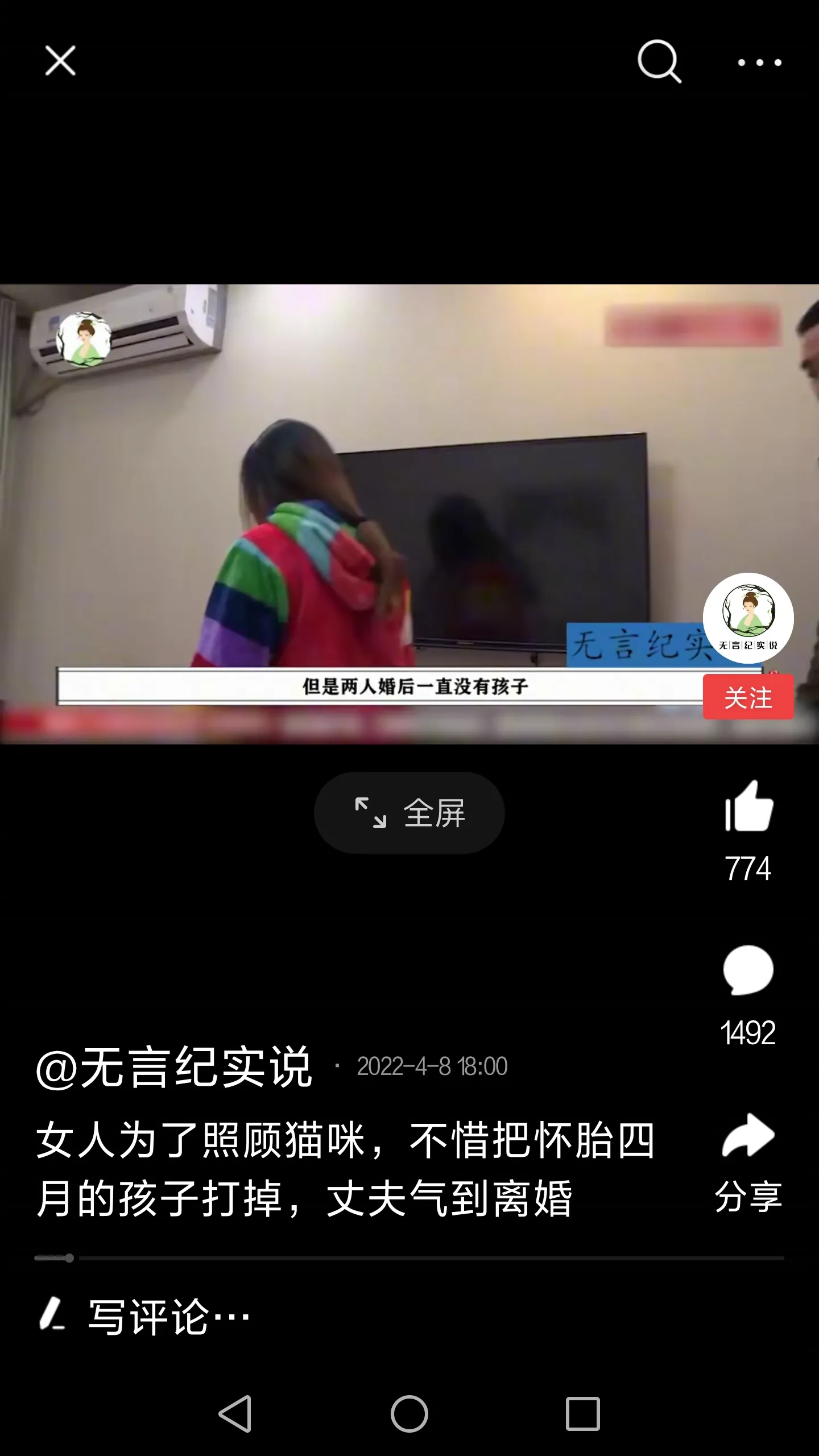
Task: Open the @无言纪实说 author name
Action: [x=174, y=1067]
